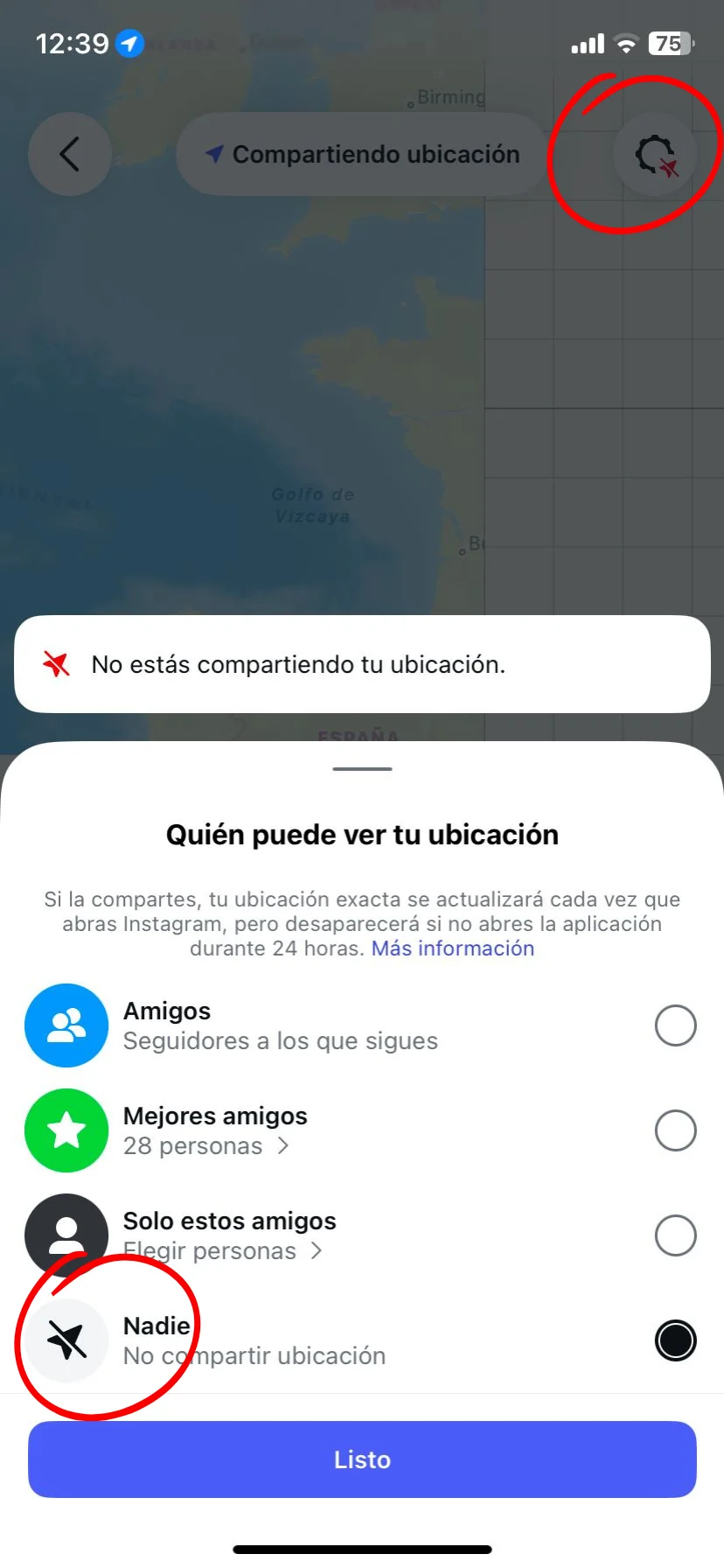This screenshot has width=724, height=1568.
Task: Open location sharing settings gear icon
Action: click(656, 156)
